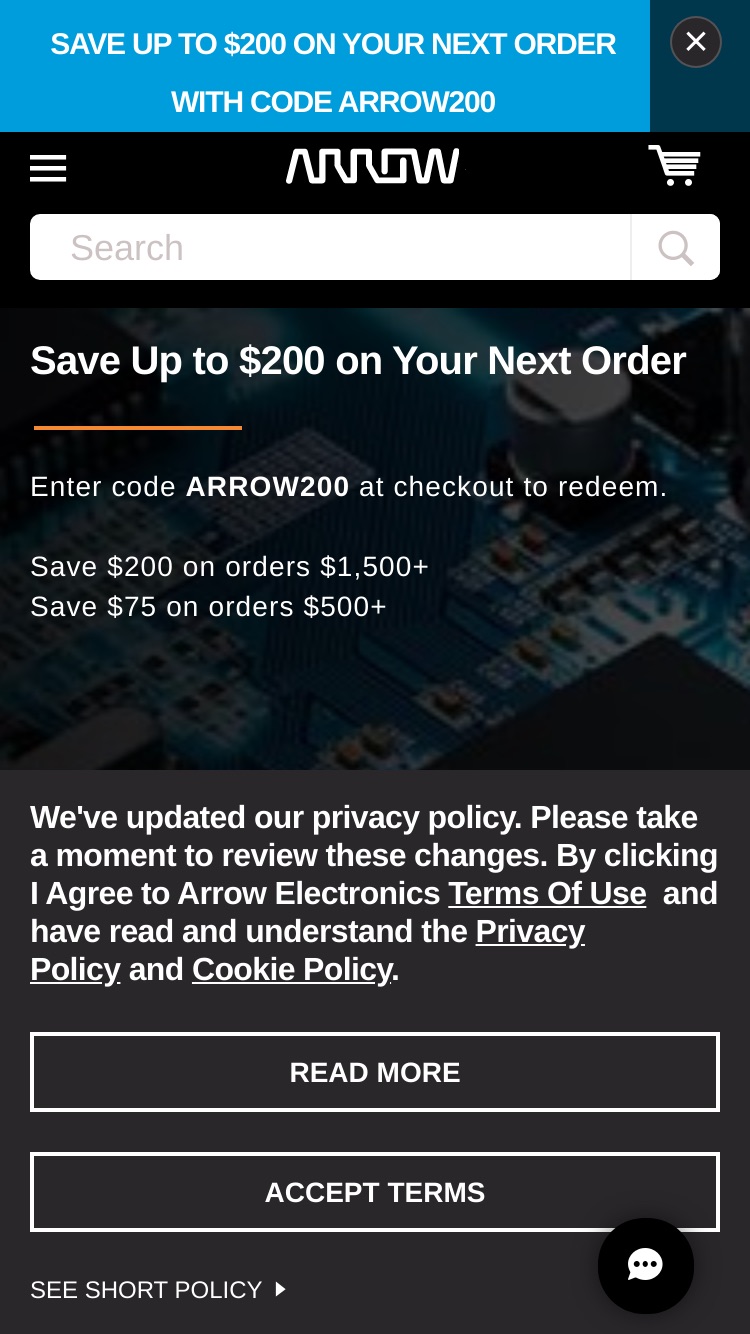Open the shopping cart
The width and height of the screenshot is (750, 1334).
point(675,166)
